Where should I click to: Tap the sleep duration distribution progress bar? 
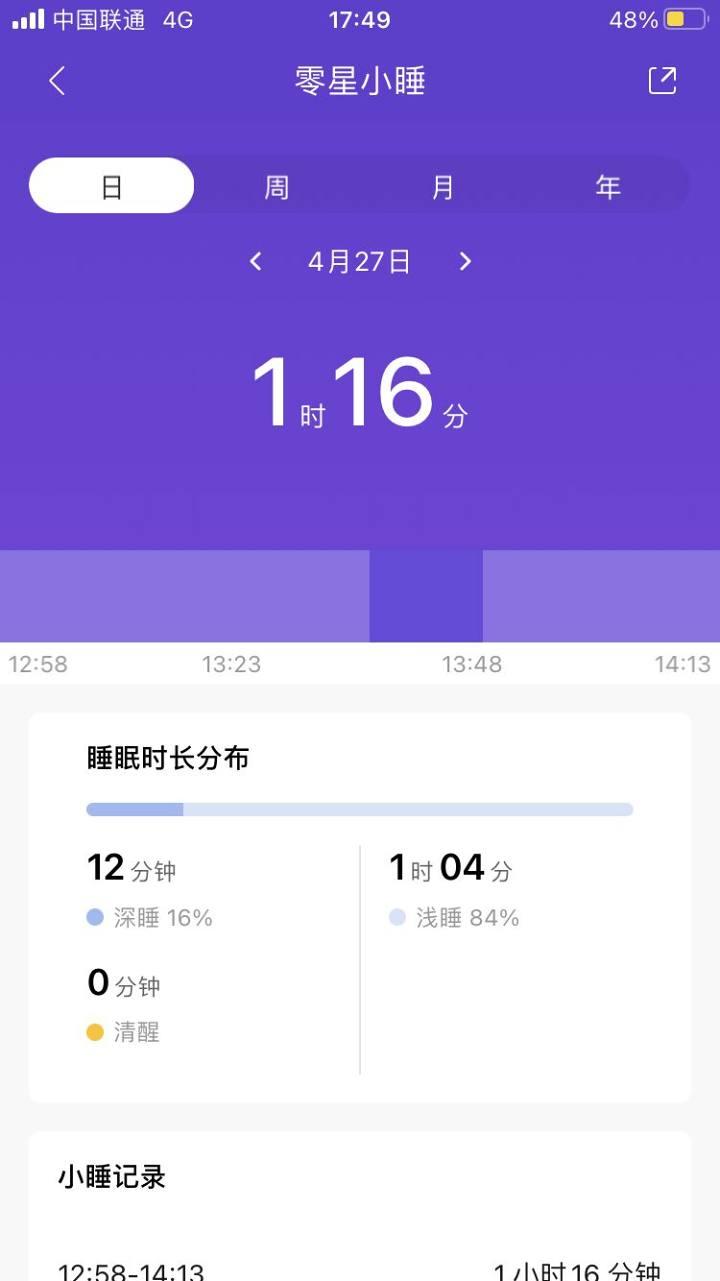pos(359,809)
